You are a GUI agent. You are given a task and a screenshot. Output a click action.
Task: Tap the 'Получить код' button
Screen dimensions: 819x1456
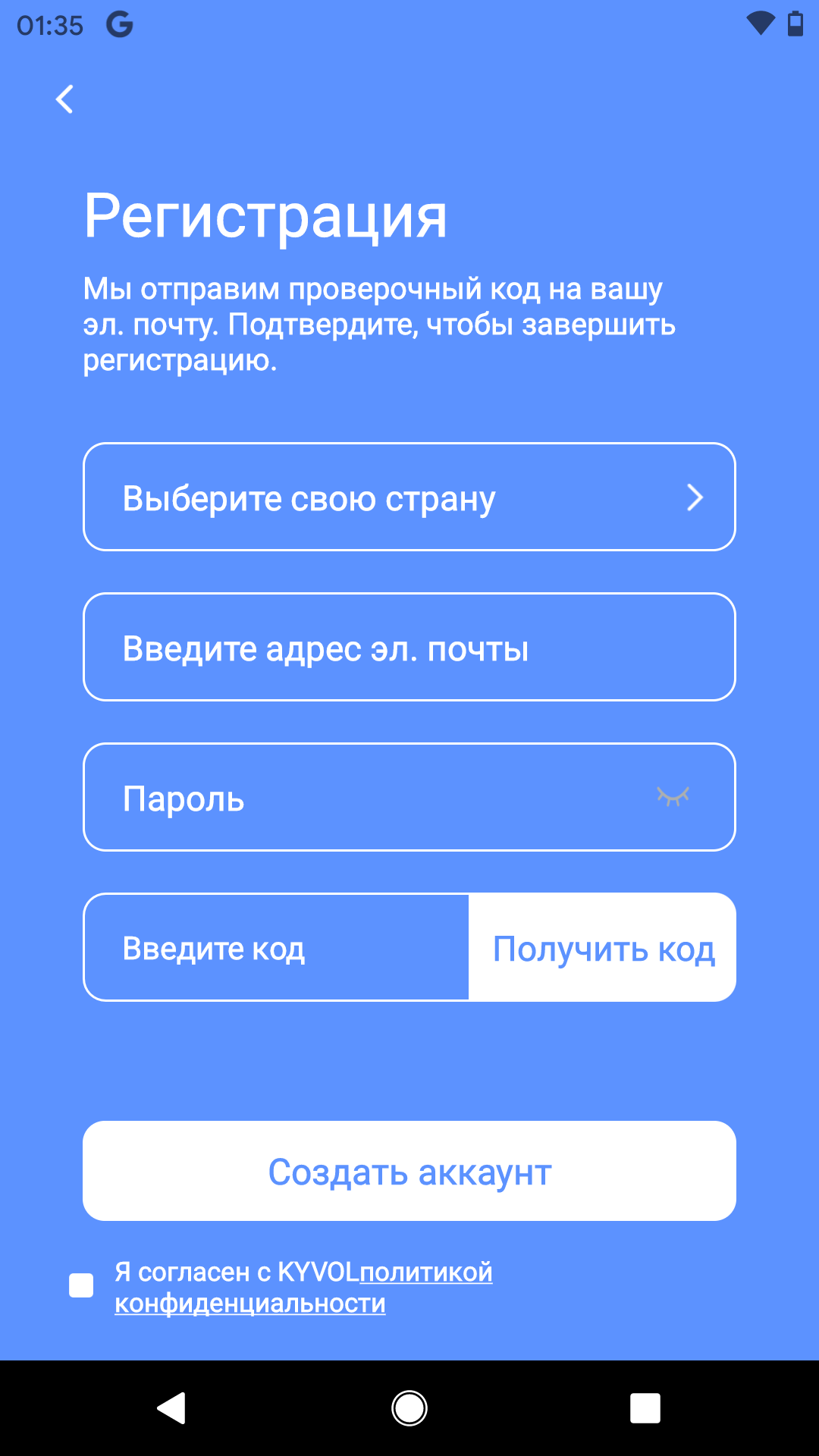coord(603,948)
